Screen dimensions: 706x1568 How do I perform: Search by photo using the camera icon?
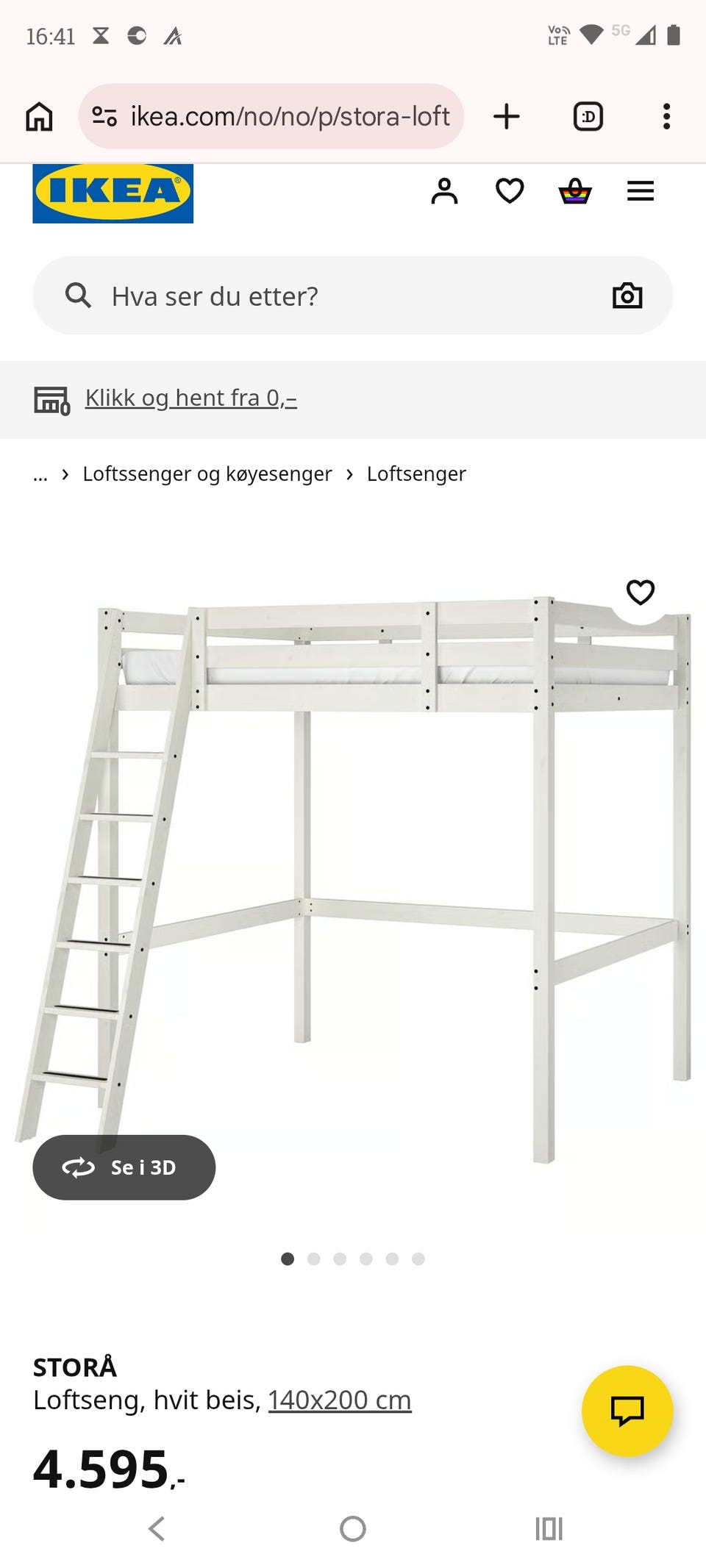point(627,296)
